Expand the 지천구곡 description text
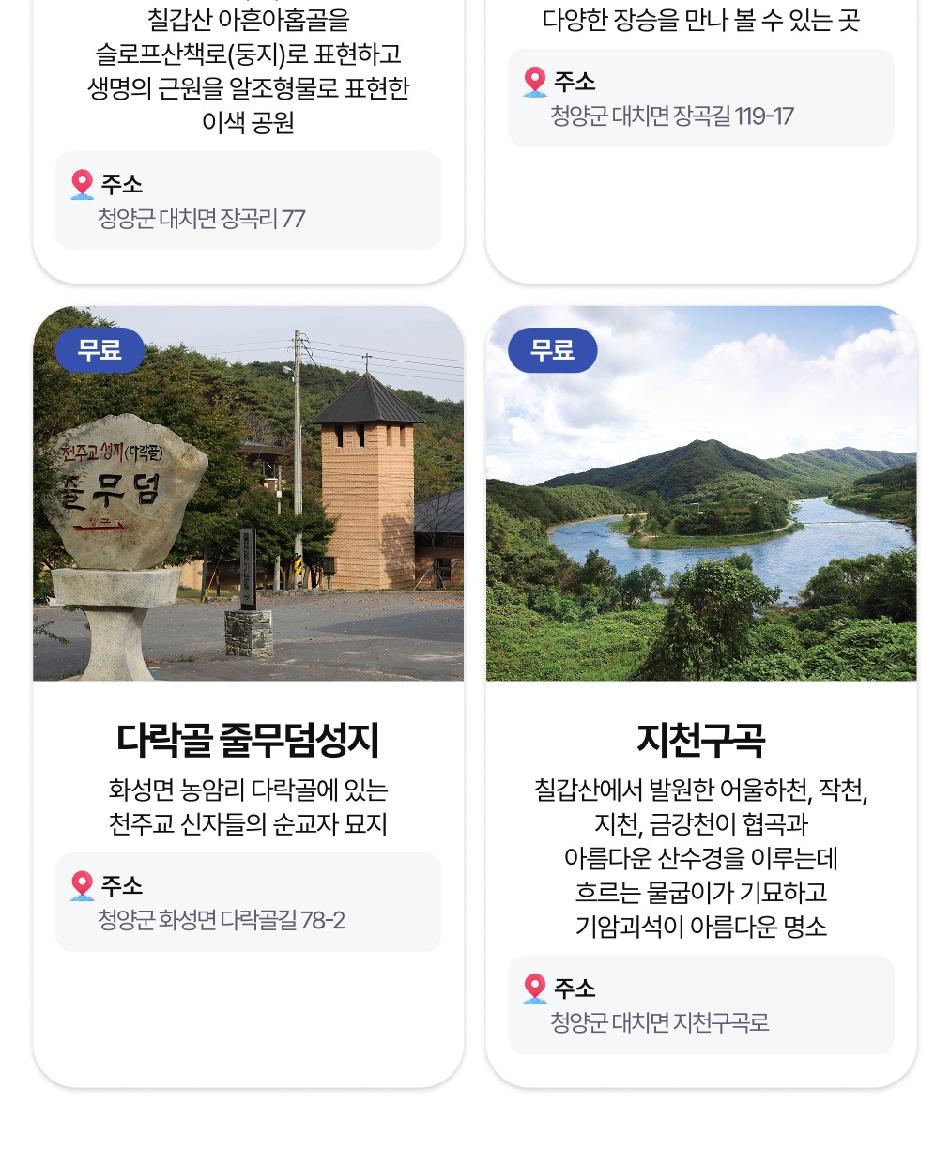The height and width of the screenshot is (1165, 950). (x=700, y=860)
